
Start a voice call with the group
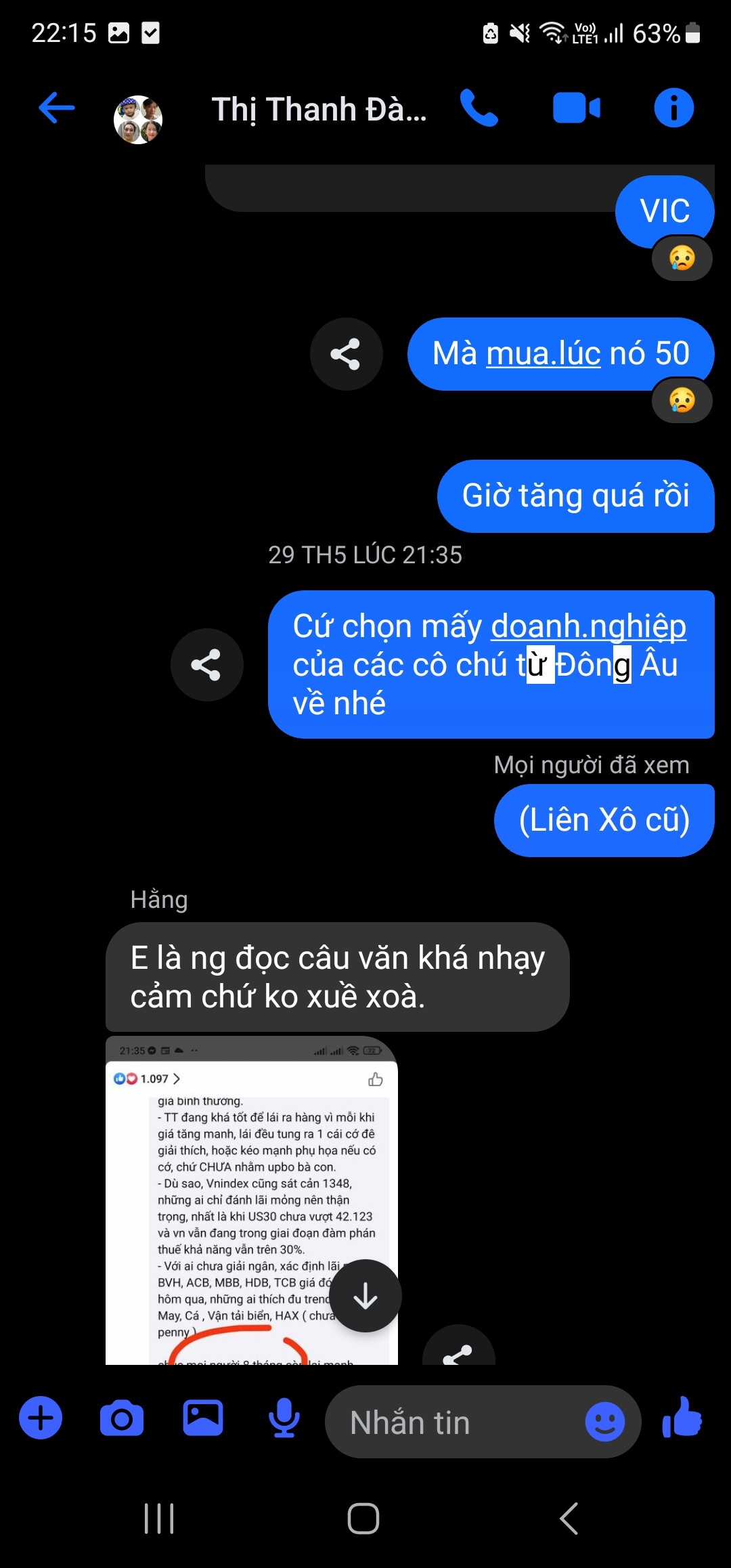tap(479, 108)
